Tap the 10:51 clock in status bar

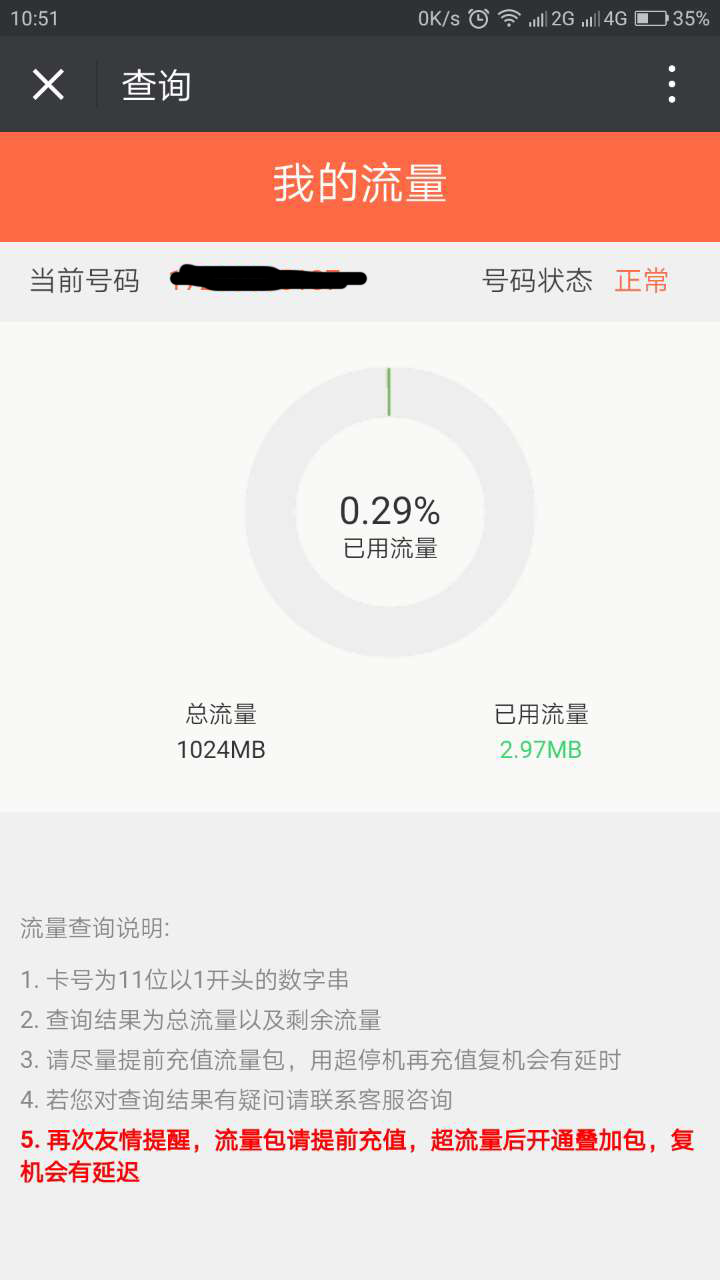pos(34,16)
